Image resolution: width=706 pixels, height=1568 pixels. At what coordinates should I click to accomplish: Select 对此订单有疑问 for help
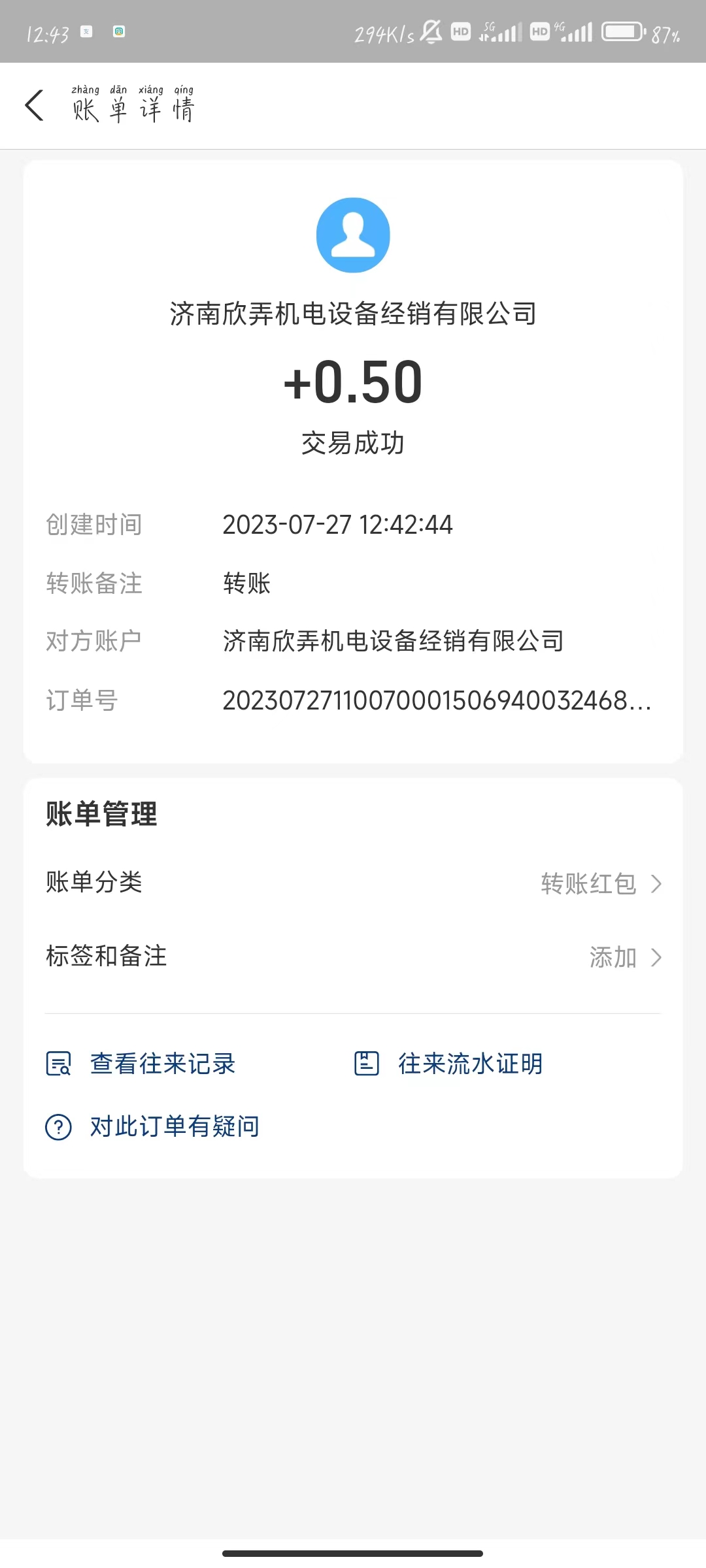coord(153,1126)
